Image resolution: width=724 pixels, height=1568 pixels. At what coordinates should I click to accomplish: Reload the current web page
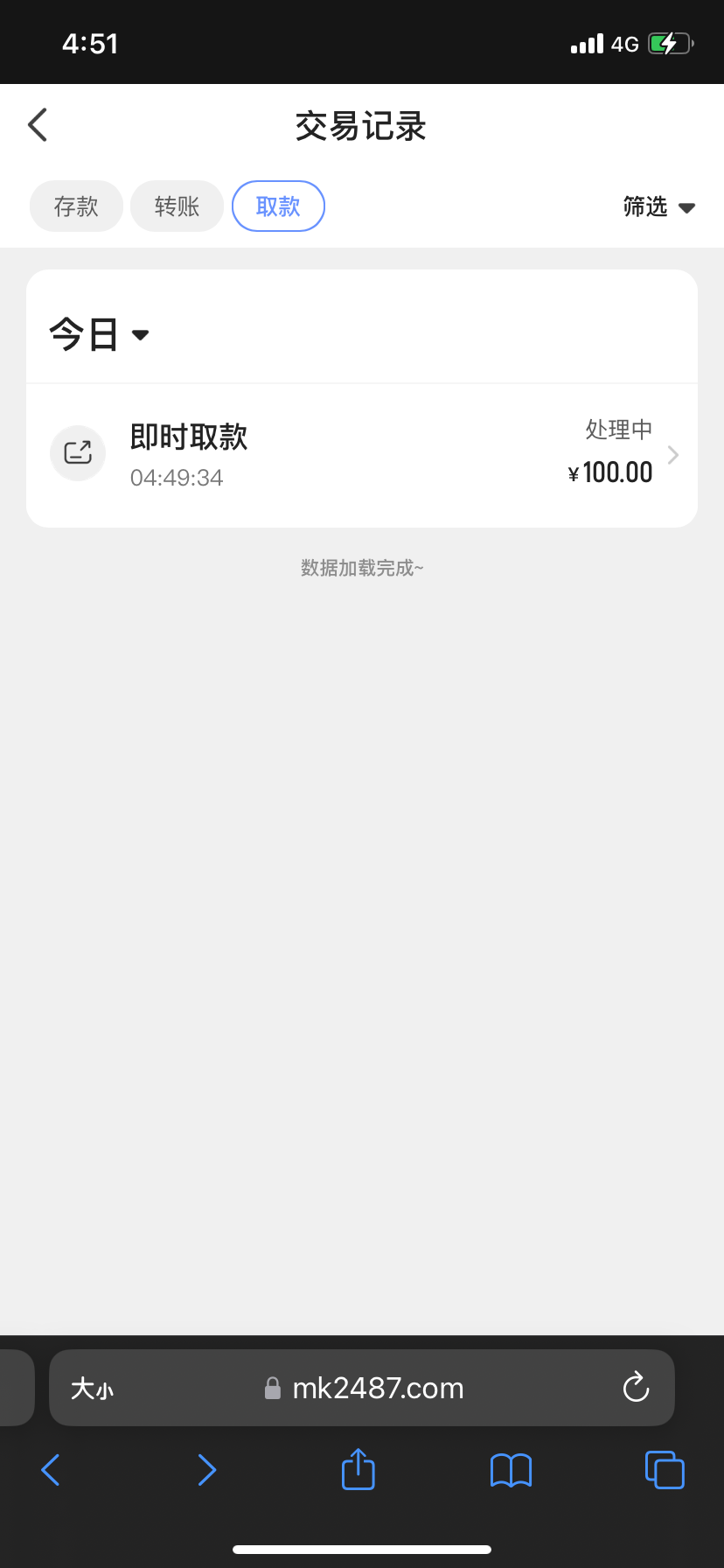point(636,1388)
